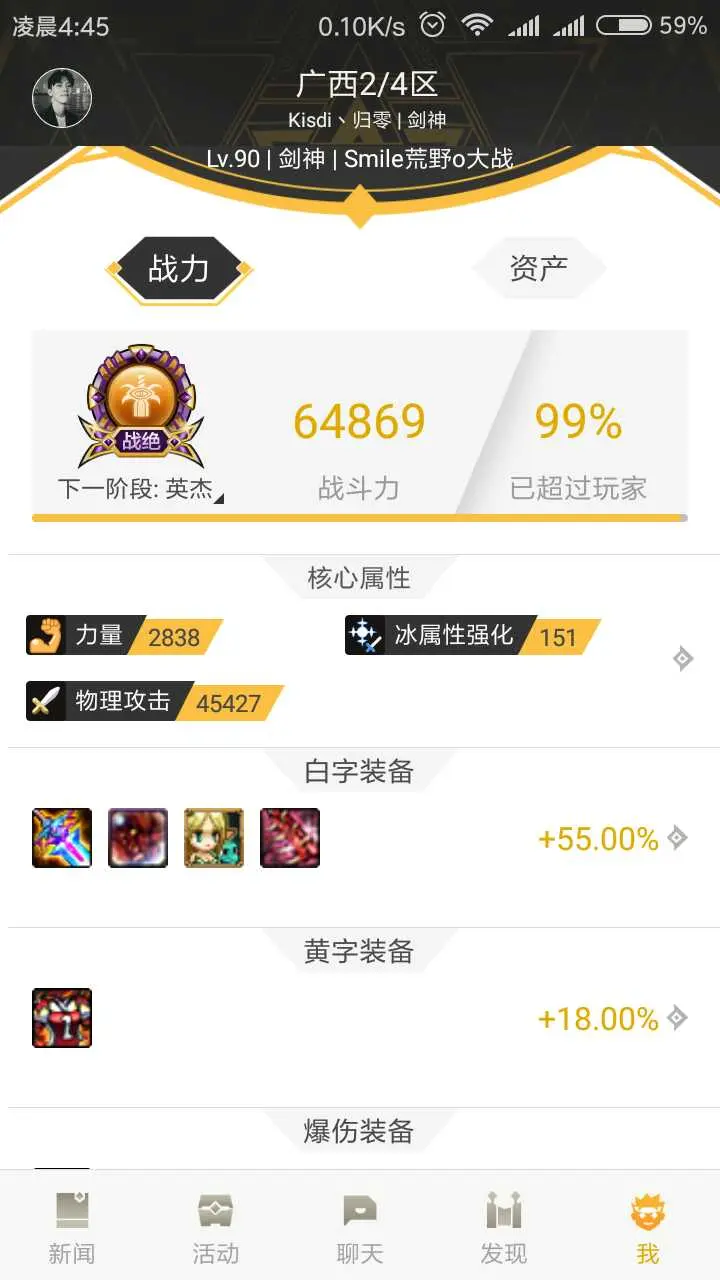
Task: Open the 发现 tab
Action: coord(504,1227)
